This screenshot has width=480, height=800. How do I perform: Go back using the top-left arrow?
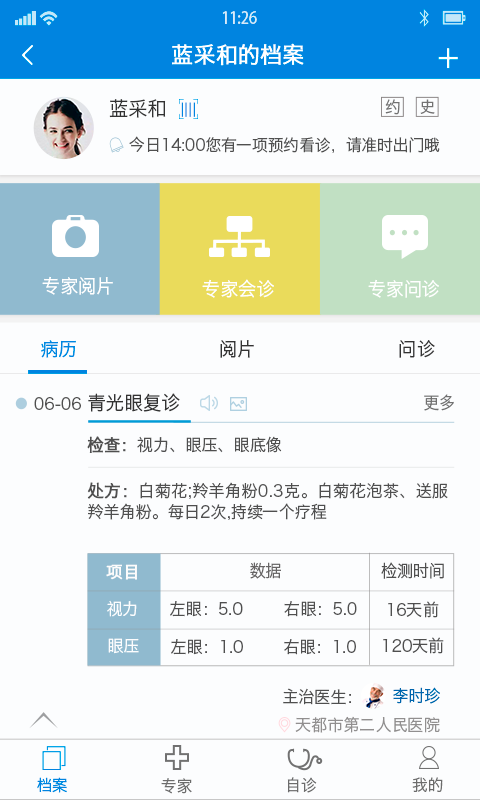28,55
